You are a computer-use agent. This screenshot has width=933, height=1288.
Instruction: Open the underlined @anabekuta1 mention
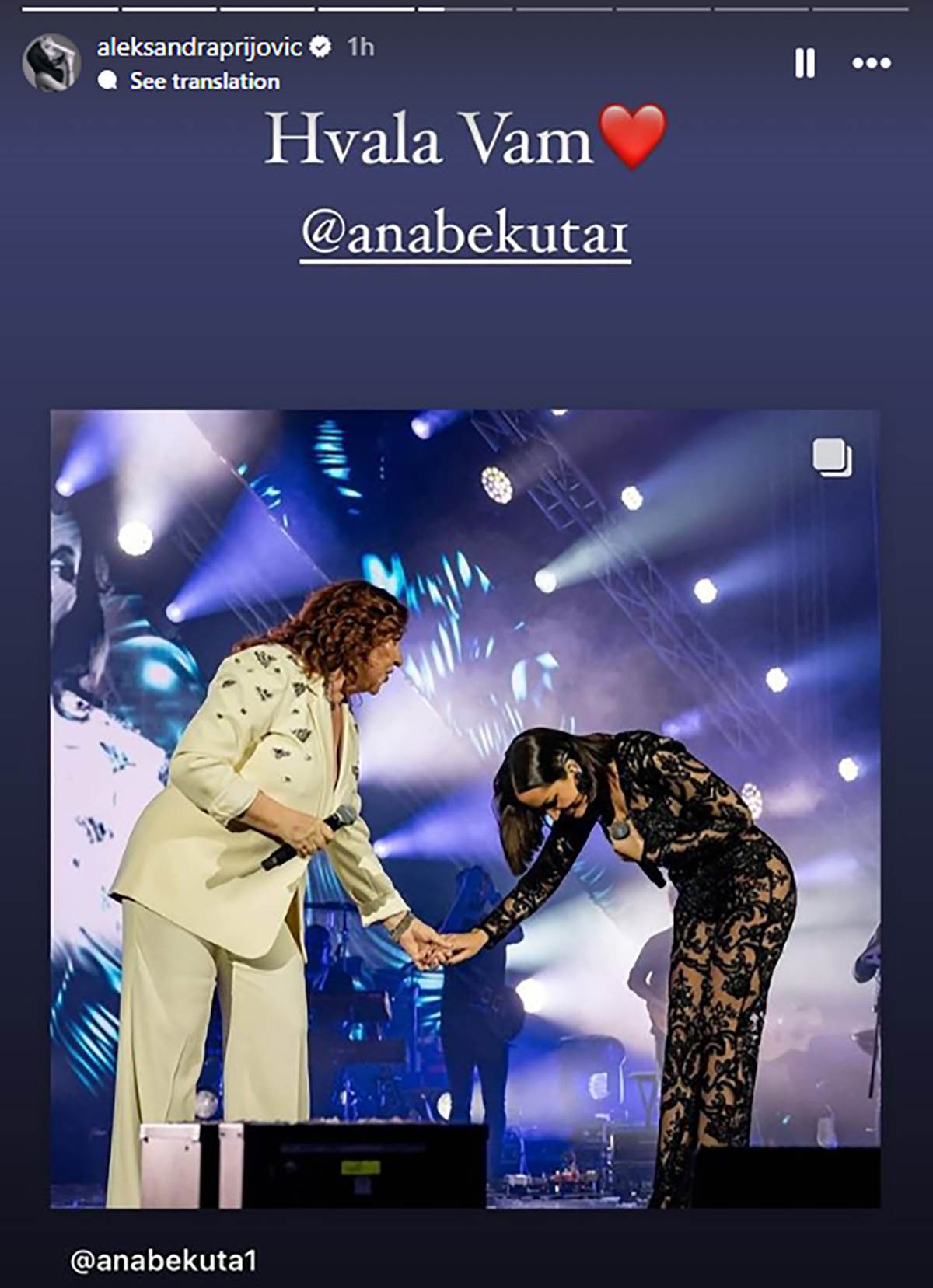pos(465,236)
